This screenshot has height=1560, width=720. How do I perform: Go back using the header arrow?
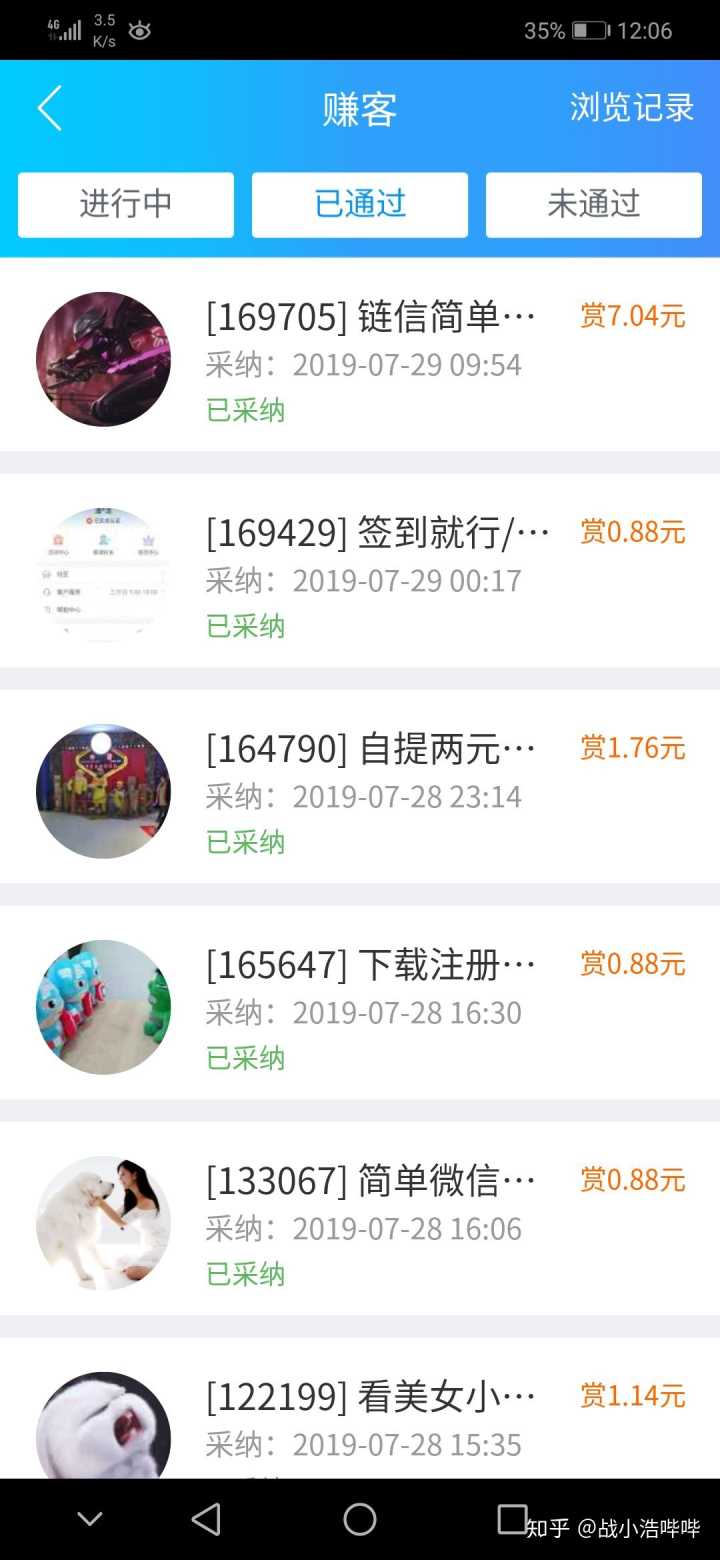click(x=50, y=108)
